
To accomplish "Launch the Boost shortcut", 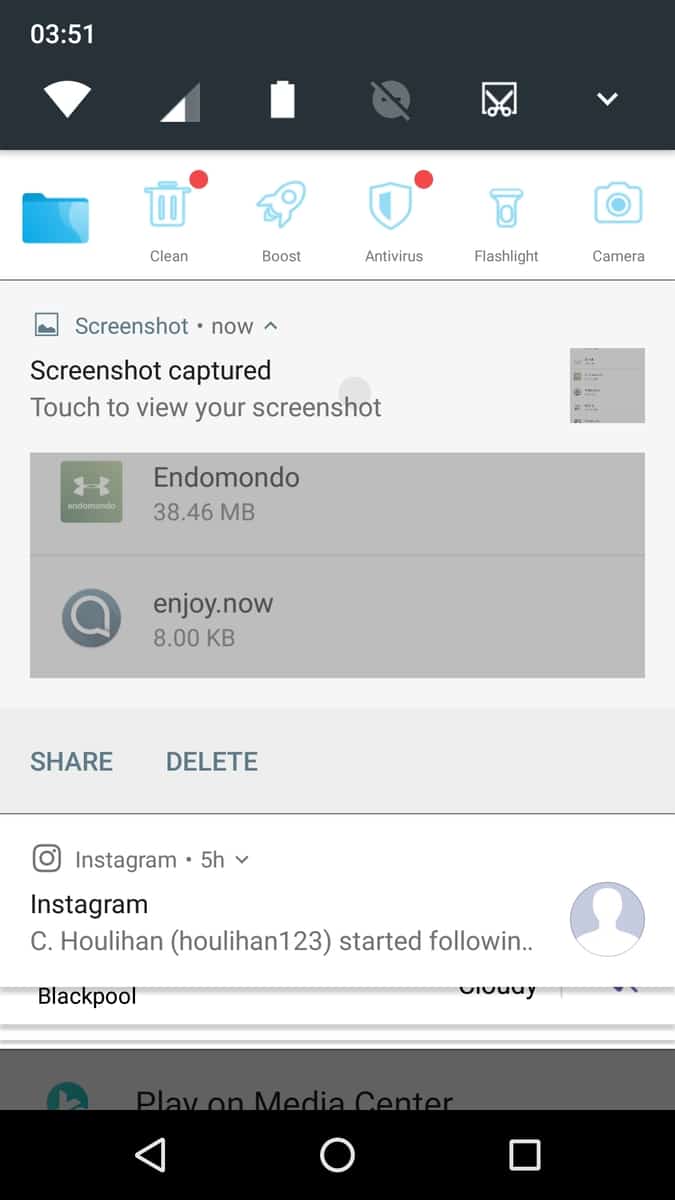I will 281,218.
